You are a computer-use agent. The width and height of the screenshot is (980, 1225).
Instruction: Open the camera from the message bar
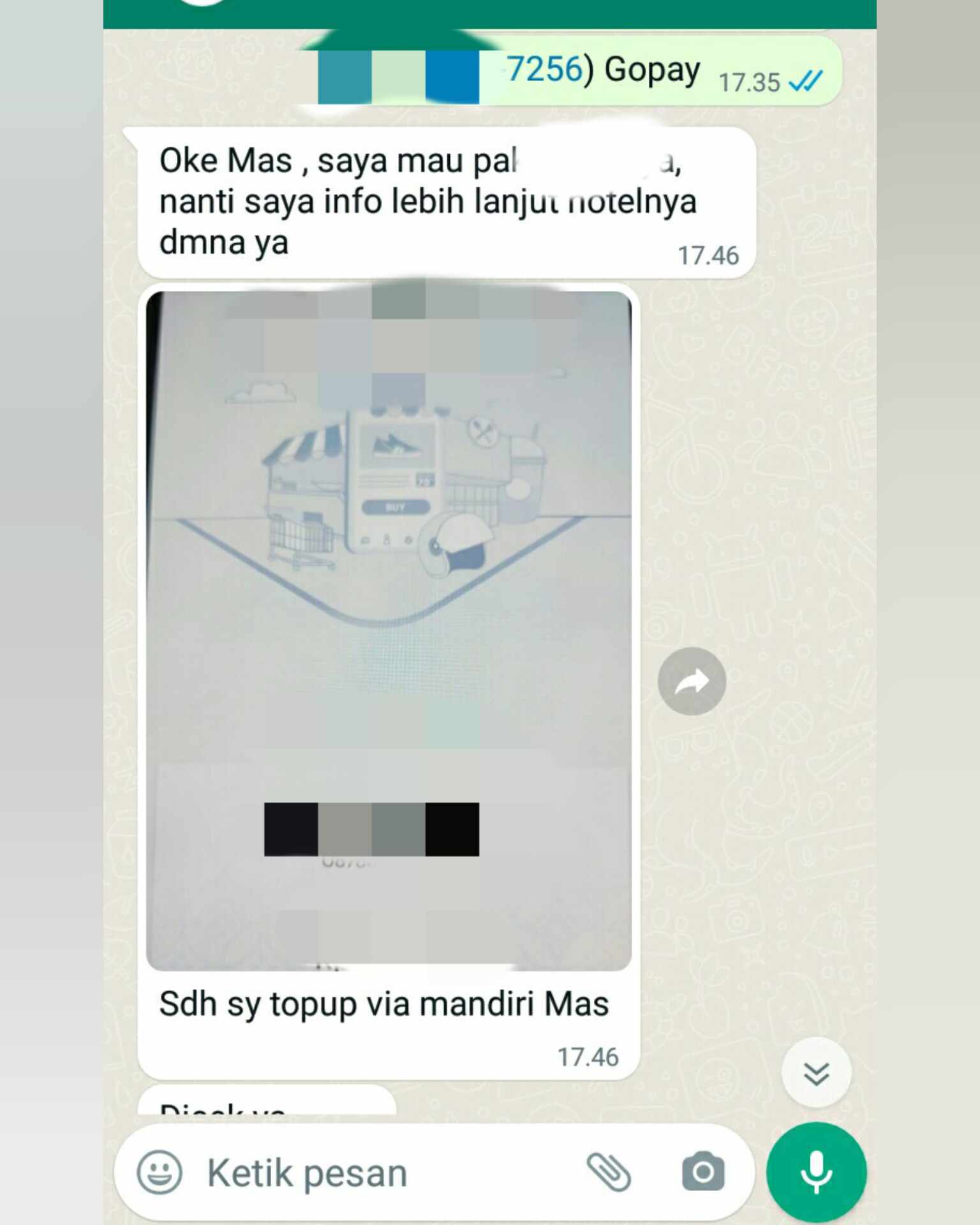tap(703, 1172)
